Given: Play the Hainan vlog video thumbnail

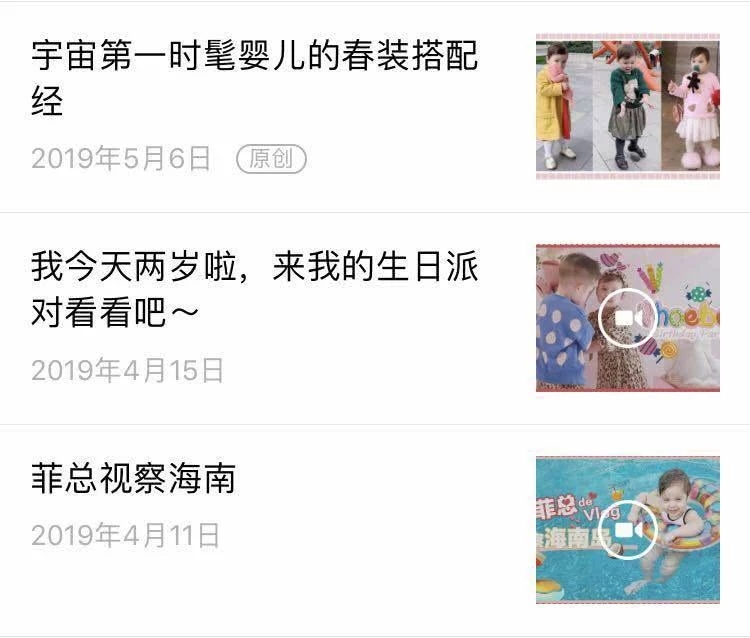Looking at the screenshot, I should 627,530.
